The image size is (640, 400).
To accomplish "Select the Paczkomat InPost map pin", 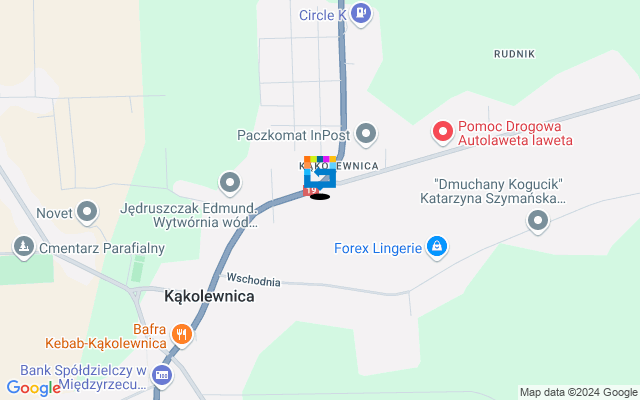I will pyautogui.click(x=366, y=133).
